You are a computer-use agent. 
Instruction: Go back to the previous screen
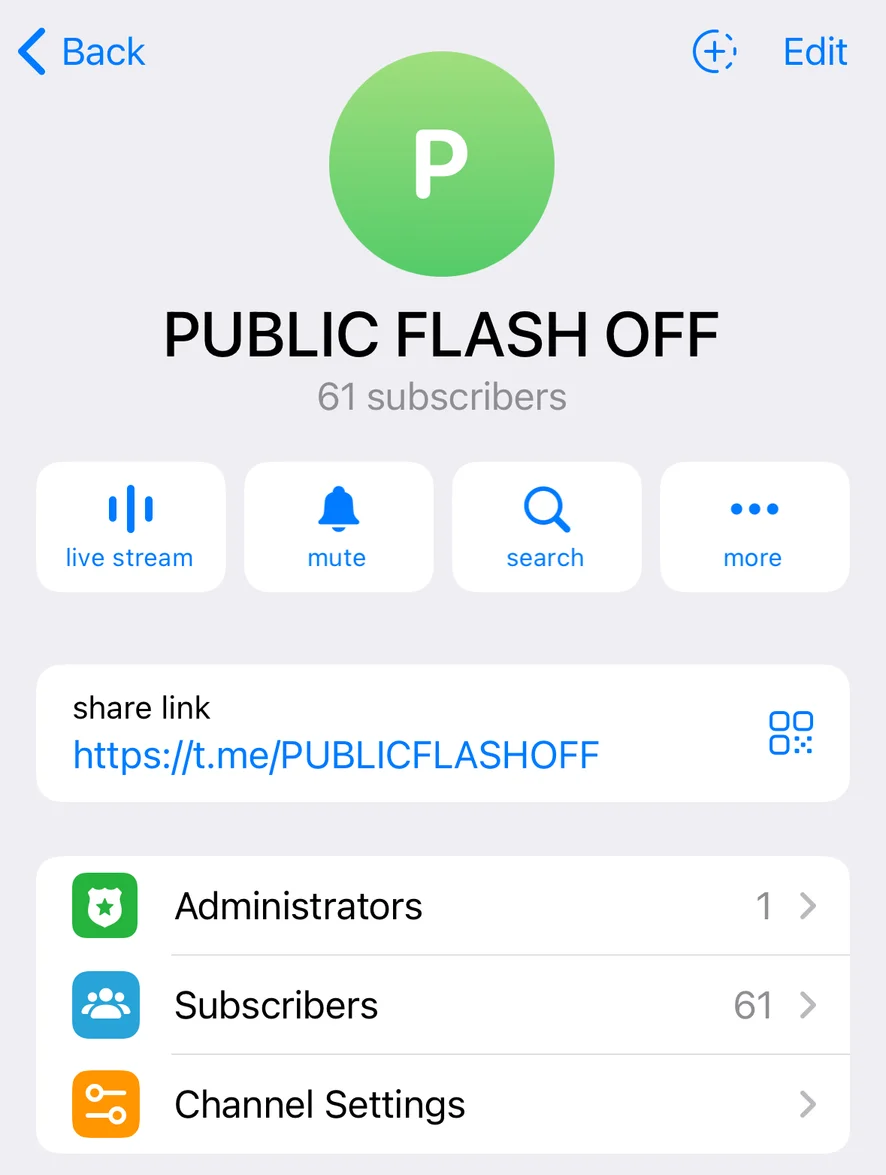[82, 52]
